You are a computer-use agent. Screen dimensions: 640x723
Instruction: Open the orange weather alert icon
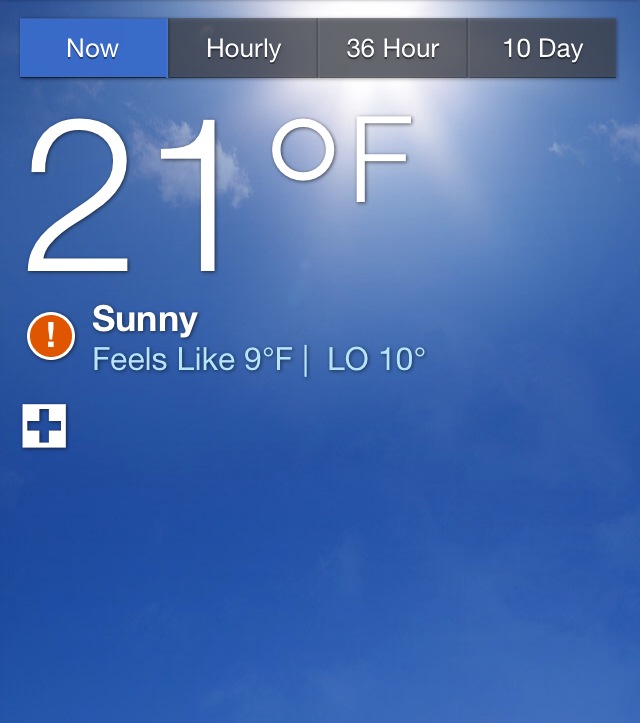[50, 336]
